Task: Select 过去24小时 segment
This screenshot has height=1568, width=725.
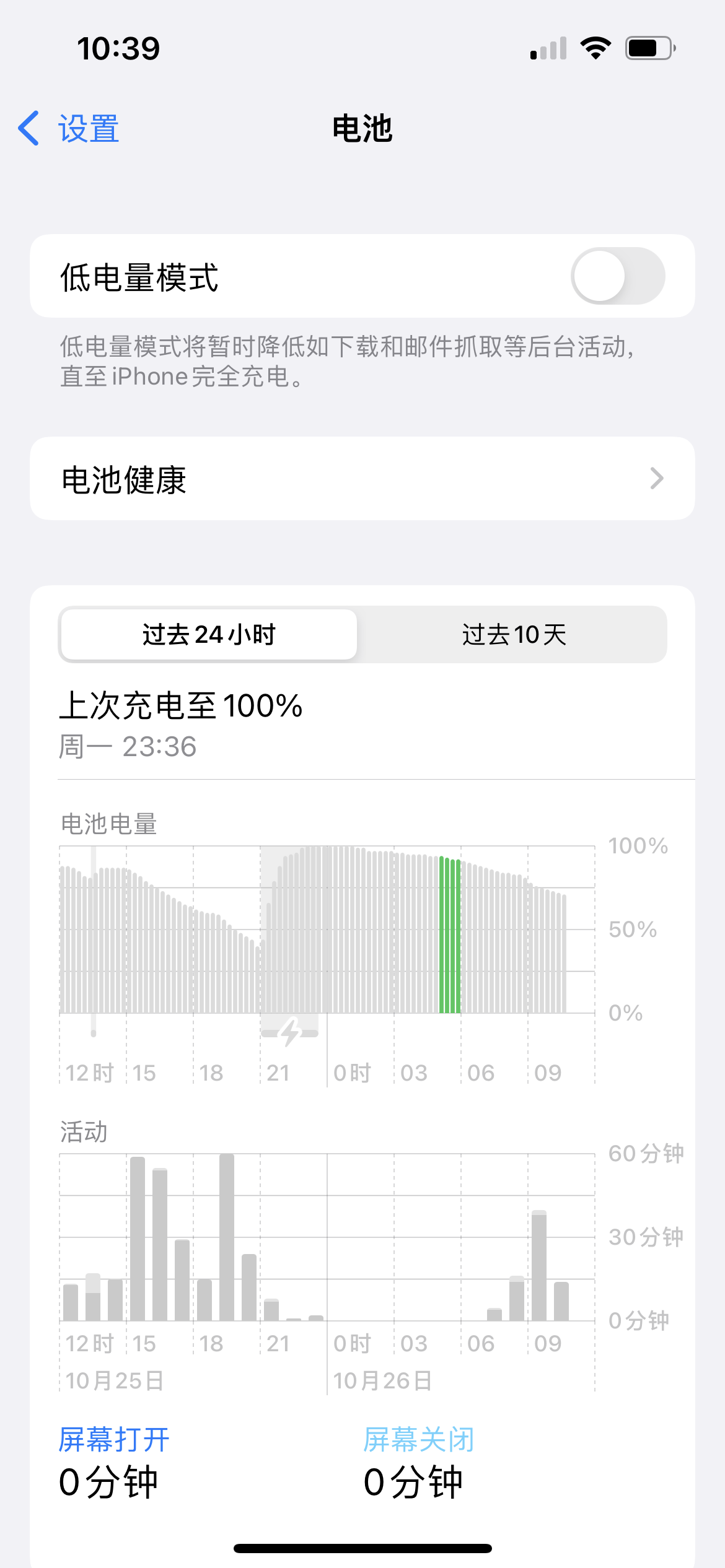Action: 209,635
